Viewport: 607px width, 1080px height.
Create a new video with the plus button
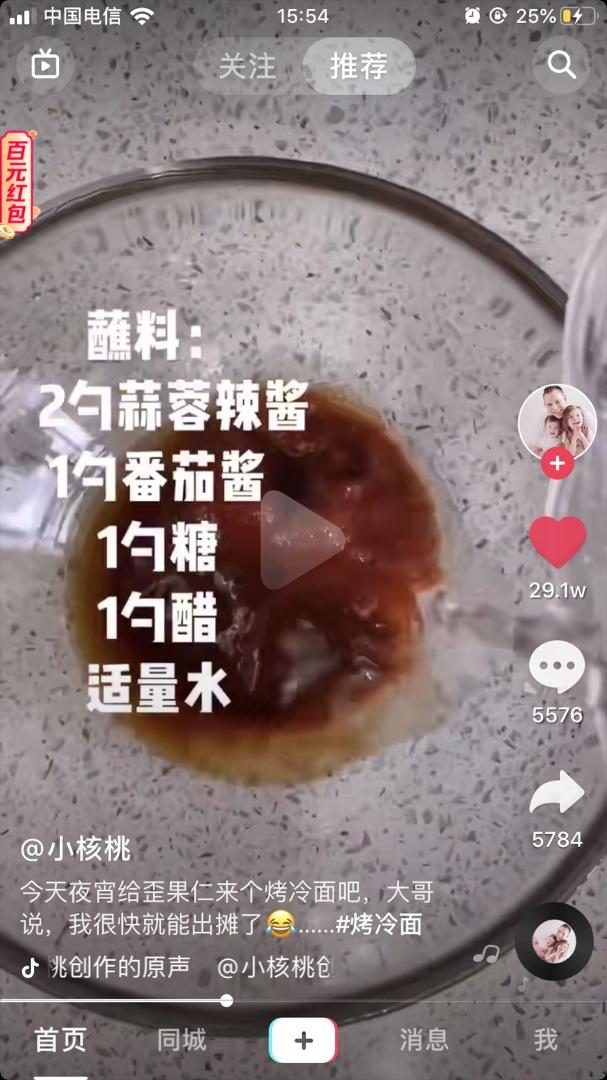click(x=303, y=1040)
